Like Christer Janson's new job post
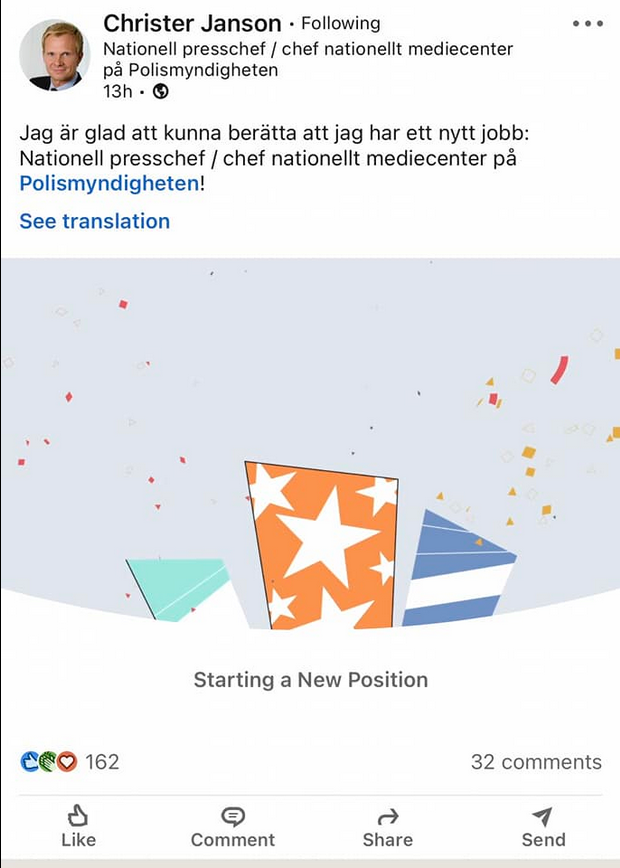This screenshot has height=868, width=620. 78,827
